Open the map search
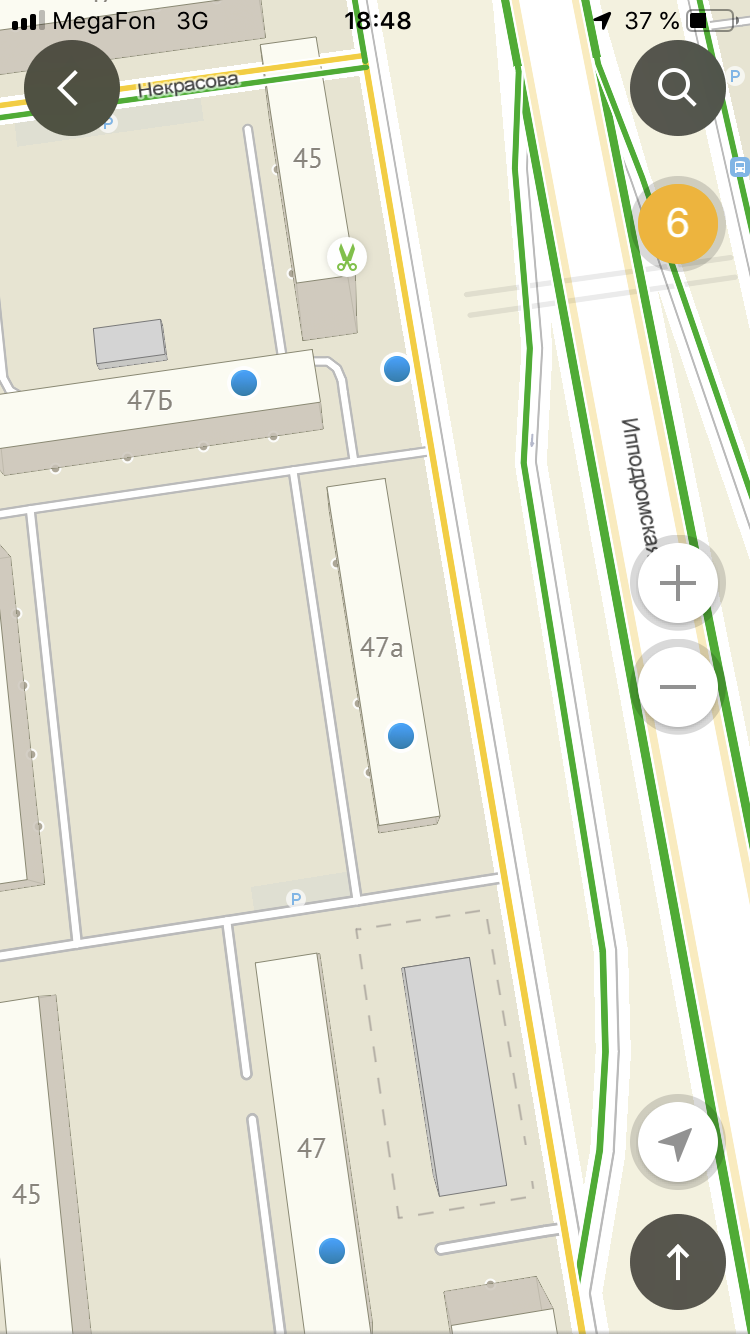This screenshot has height=1334, width=750. tap(677, 88)
